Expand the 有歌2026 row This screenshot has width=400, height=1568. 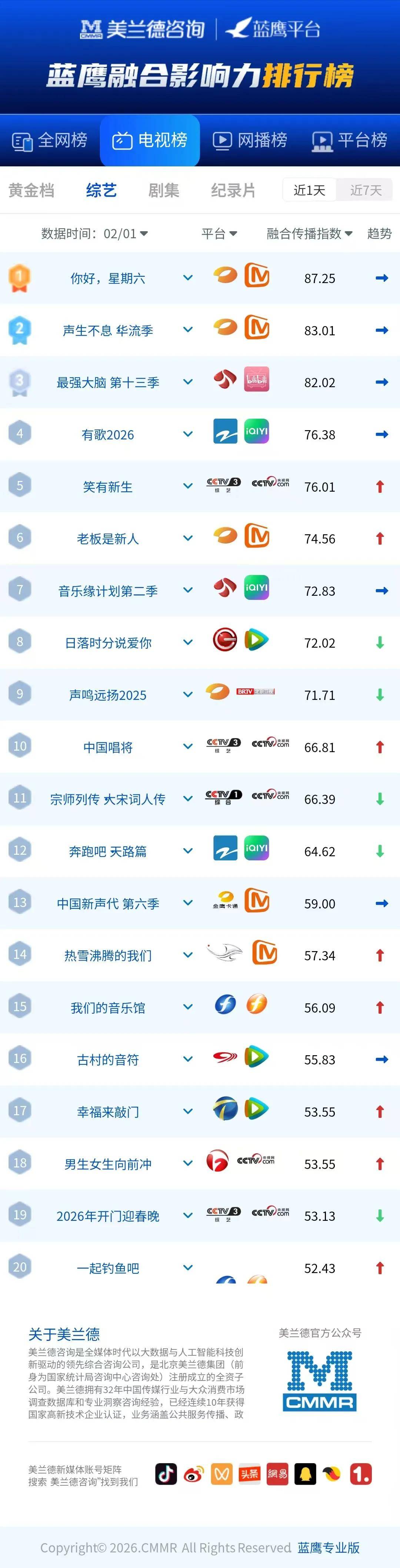tap(188, 435)
